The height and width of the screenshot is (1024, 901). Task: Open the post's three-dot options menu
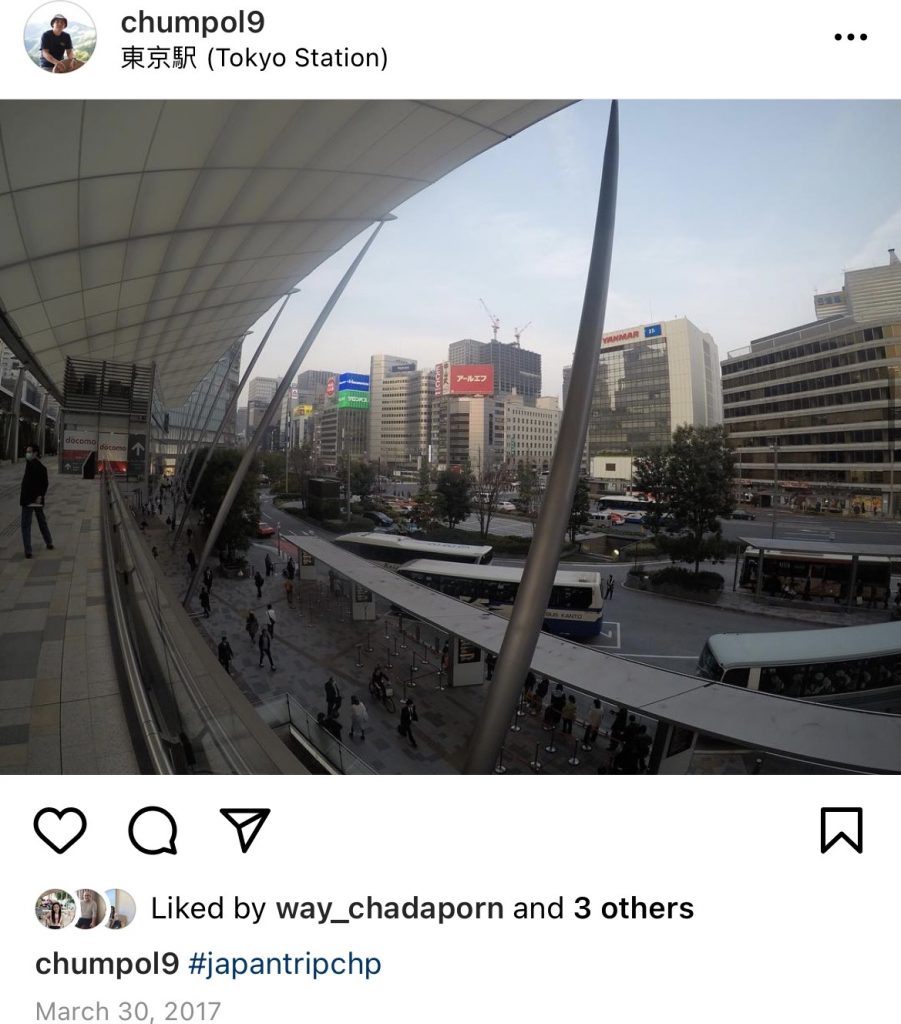850,38
